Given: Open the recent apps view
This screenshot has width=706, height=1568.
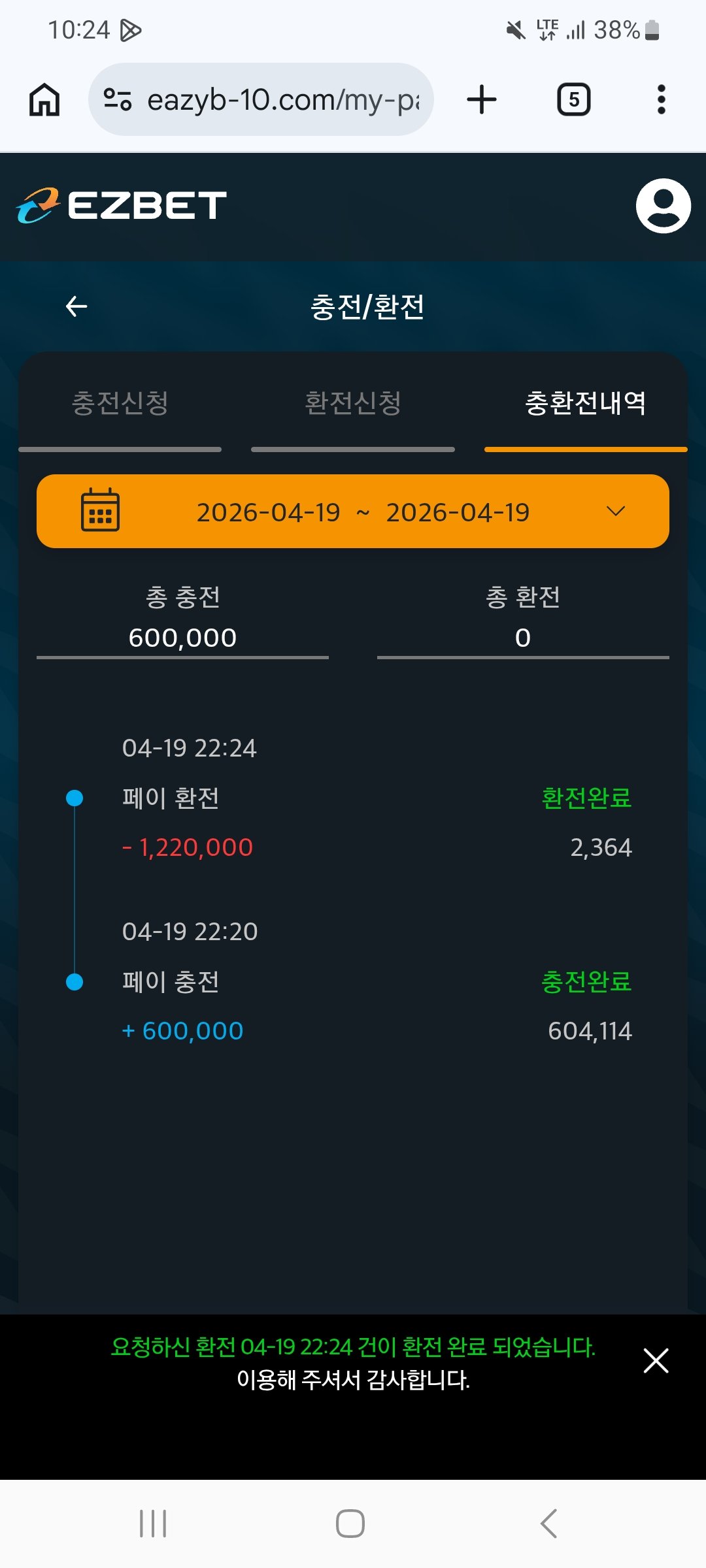Looking at the screenshot, I should click(153, 1524).
